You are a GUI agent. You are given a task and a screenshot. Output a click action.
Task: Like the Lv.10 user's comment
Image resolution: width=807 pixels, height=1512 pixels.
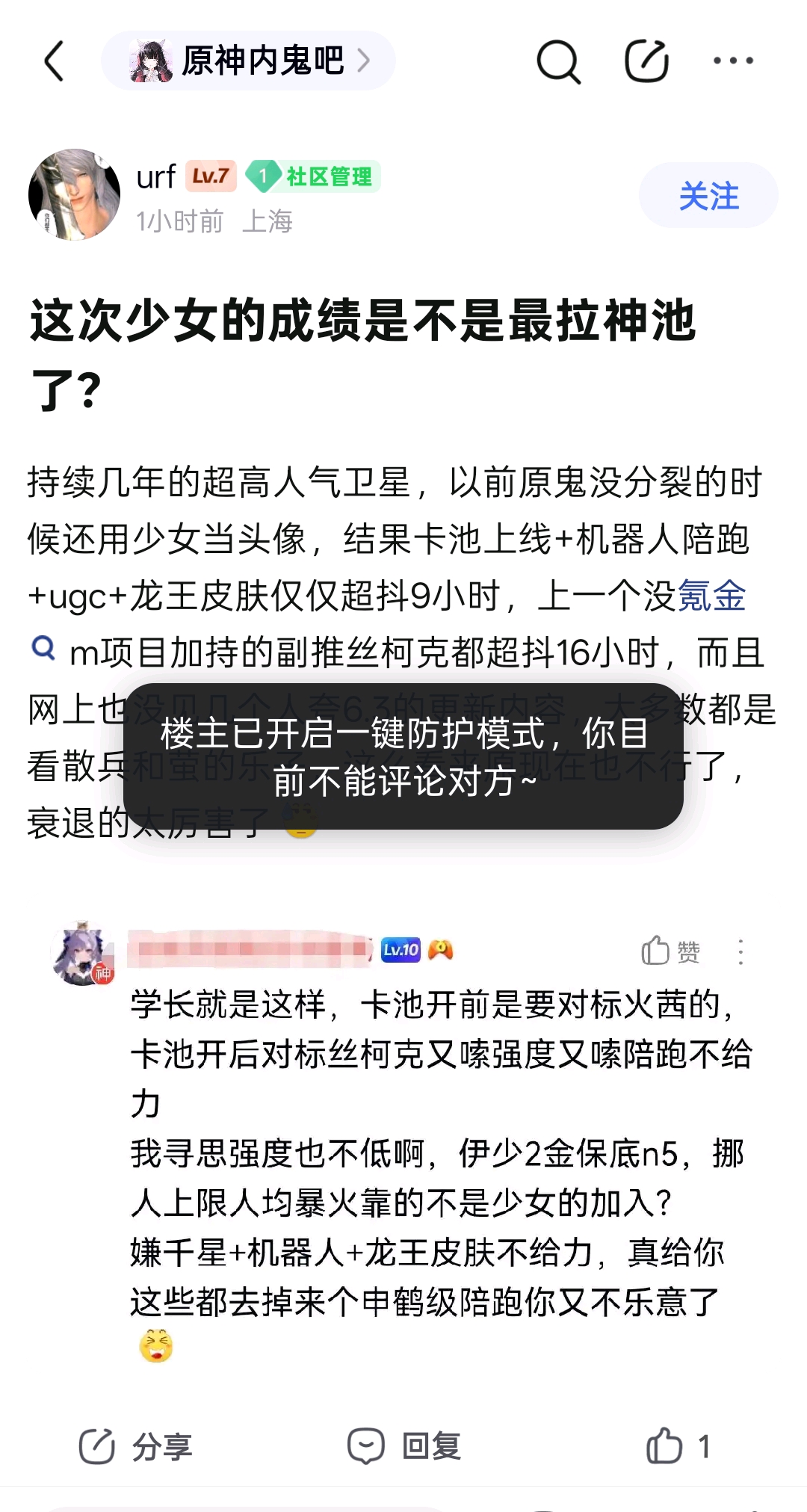coord(670,951)
